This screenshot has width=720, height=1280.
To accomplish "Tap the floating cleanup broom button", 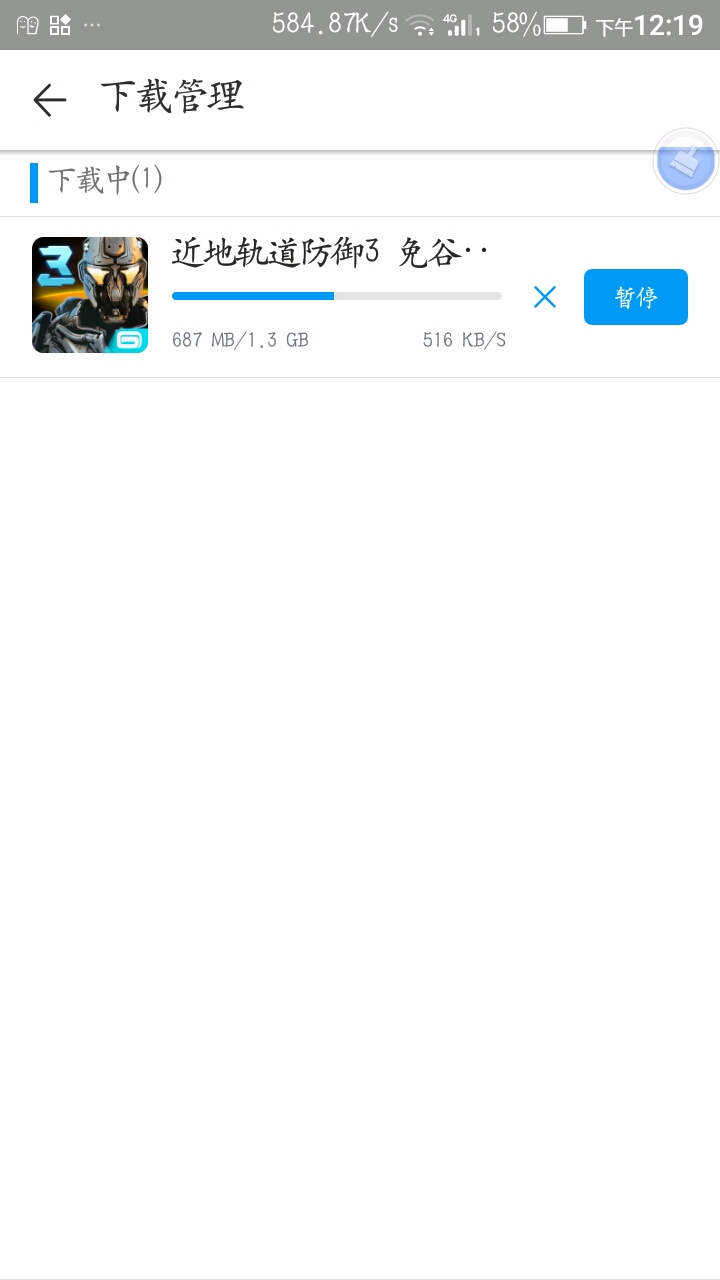I will point(685,161).
